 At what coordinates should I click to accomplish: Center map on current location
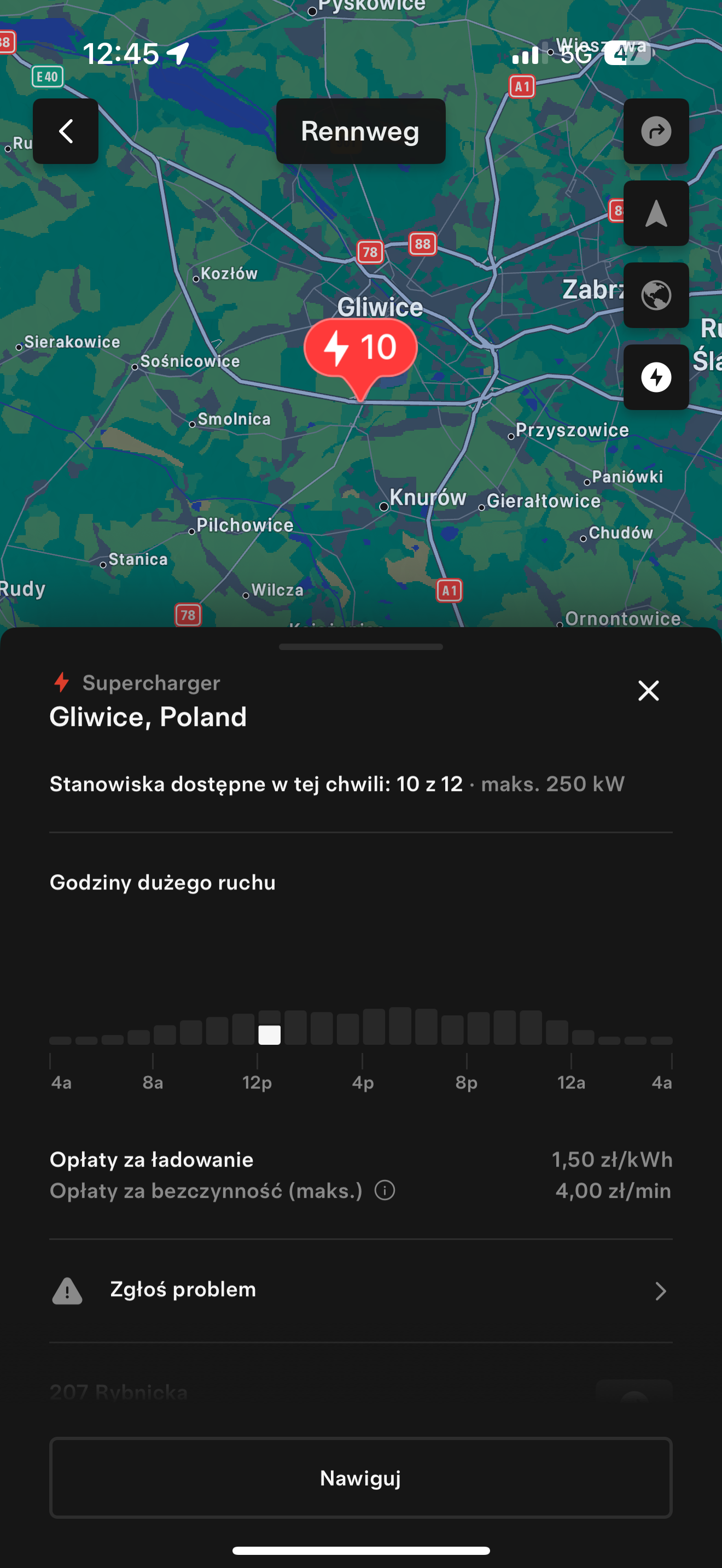[x=656, y=213]
